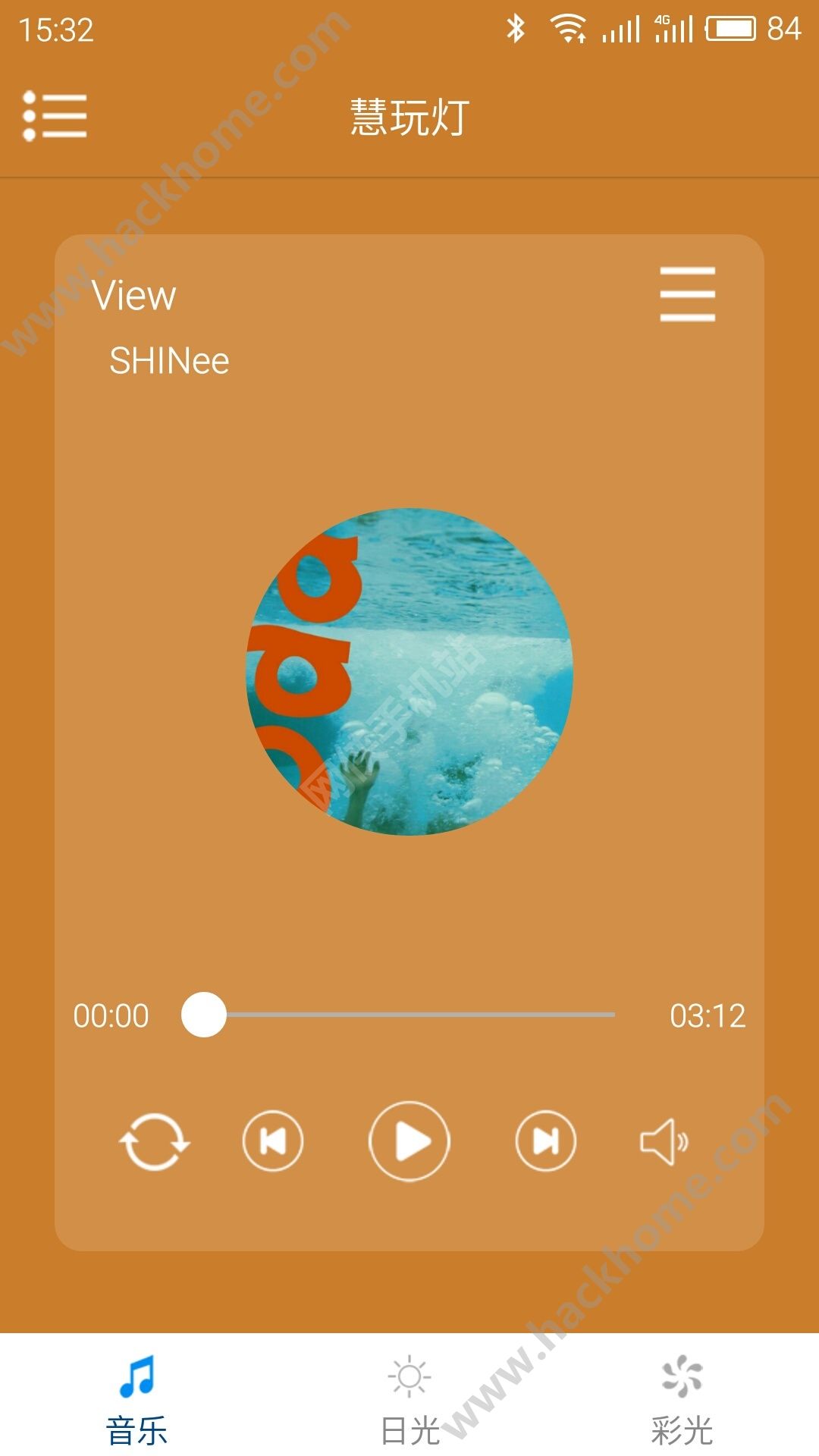Toggle the repeat mode
The image size is (819, 1456).
coord(154,1141)
